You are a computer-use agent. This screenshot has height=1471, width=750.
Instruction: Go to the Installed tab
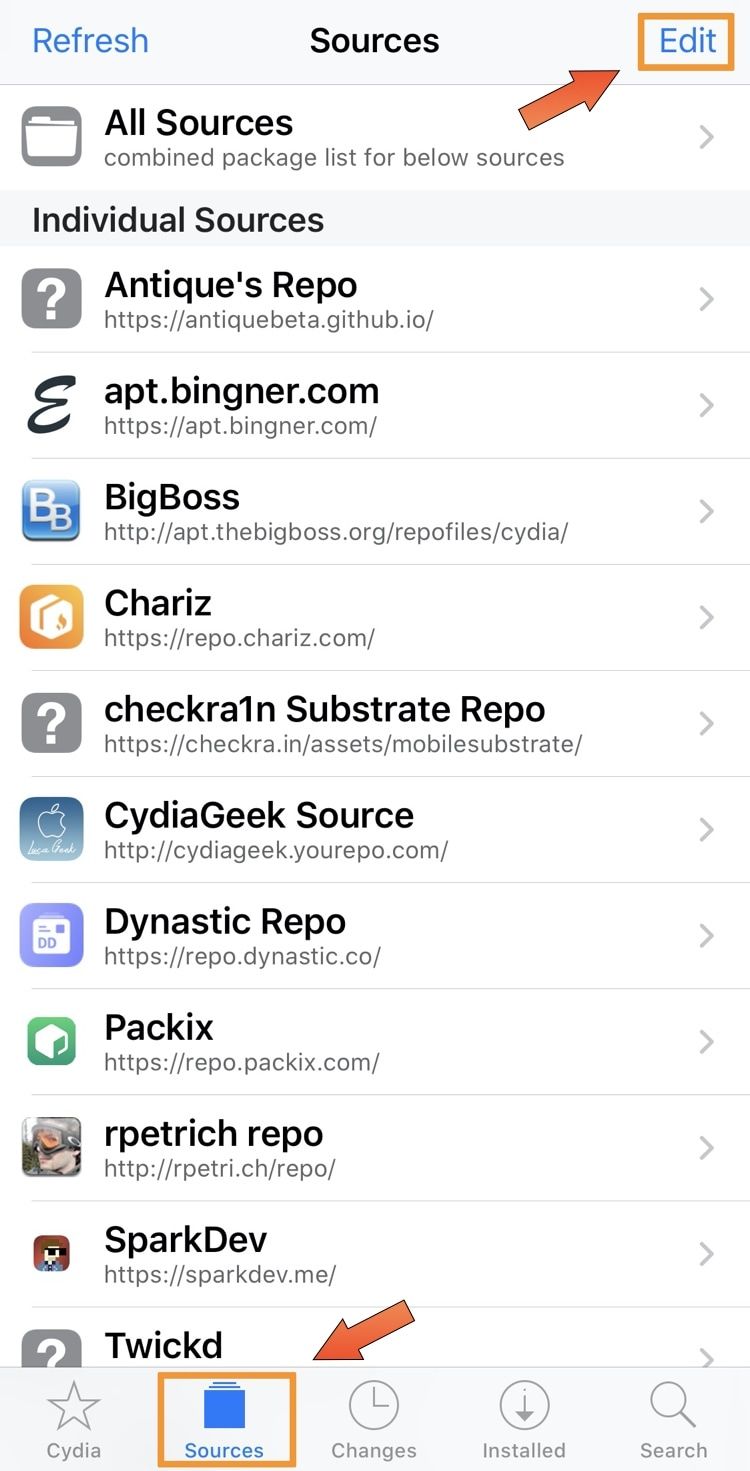tap(524, 1419)
